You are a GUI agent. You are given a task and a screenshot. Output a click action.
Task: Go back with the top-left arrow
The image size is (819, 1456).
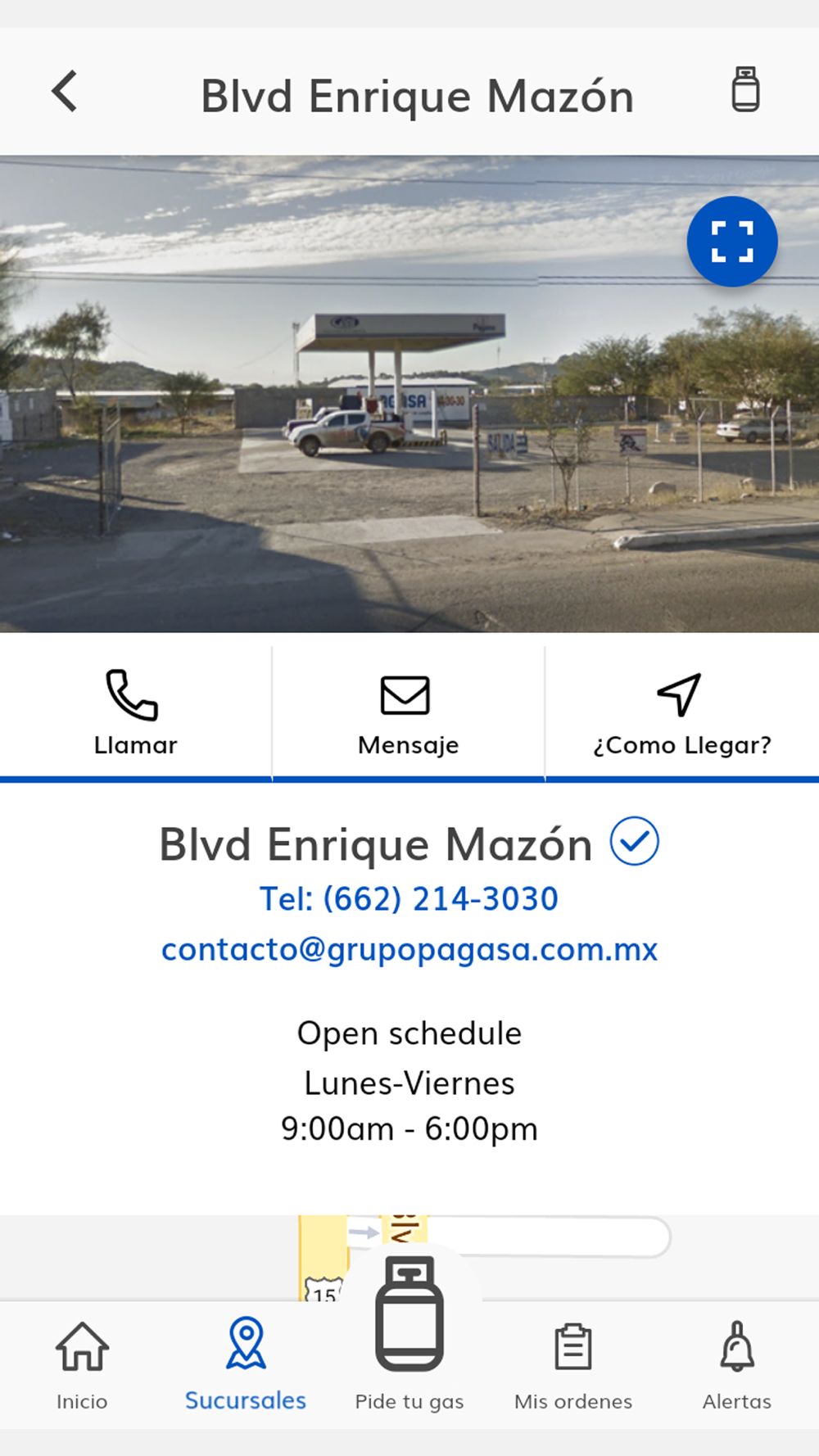click(x=65, y=91)
